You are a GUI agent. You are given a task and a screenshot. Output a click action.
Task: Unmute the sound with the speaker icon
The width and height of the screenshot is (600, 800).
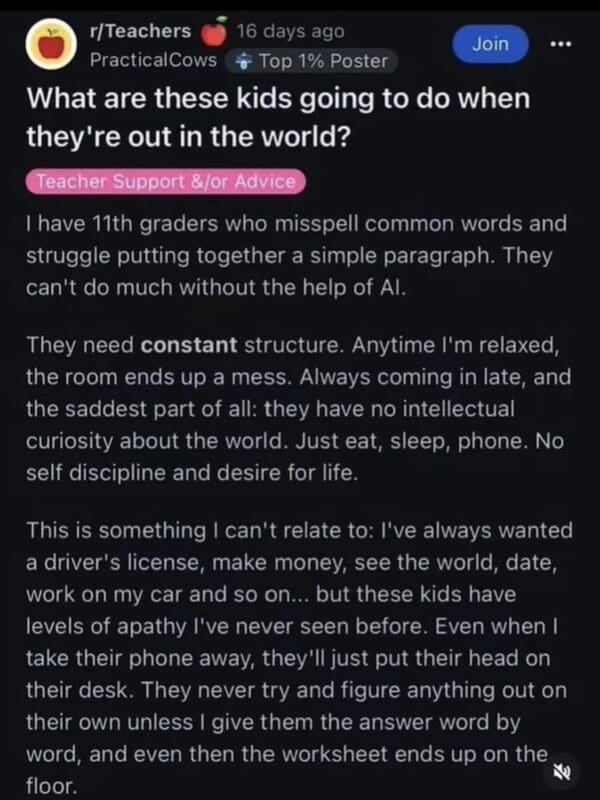(x=563, y=773)
